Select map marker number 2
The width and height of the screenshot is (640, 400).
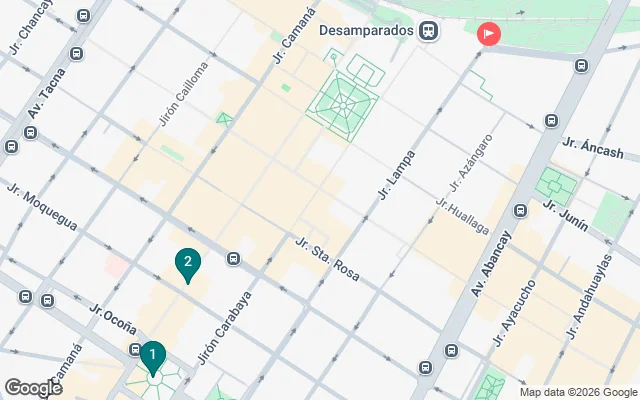[x=187, y=264]
